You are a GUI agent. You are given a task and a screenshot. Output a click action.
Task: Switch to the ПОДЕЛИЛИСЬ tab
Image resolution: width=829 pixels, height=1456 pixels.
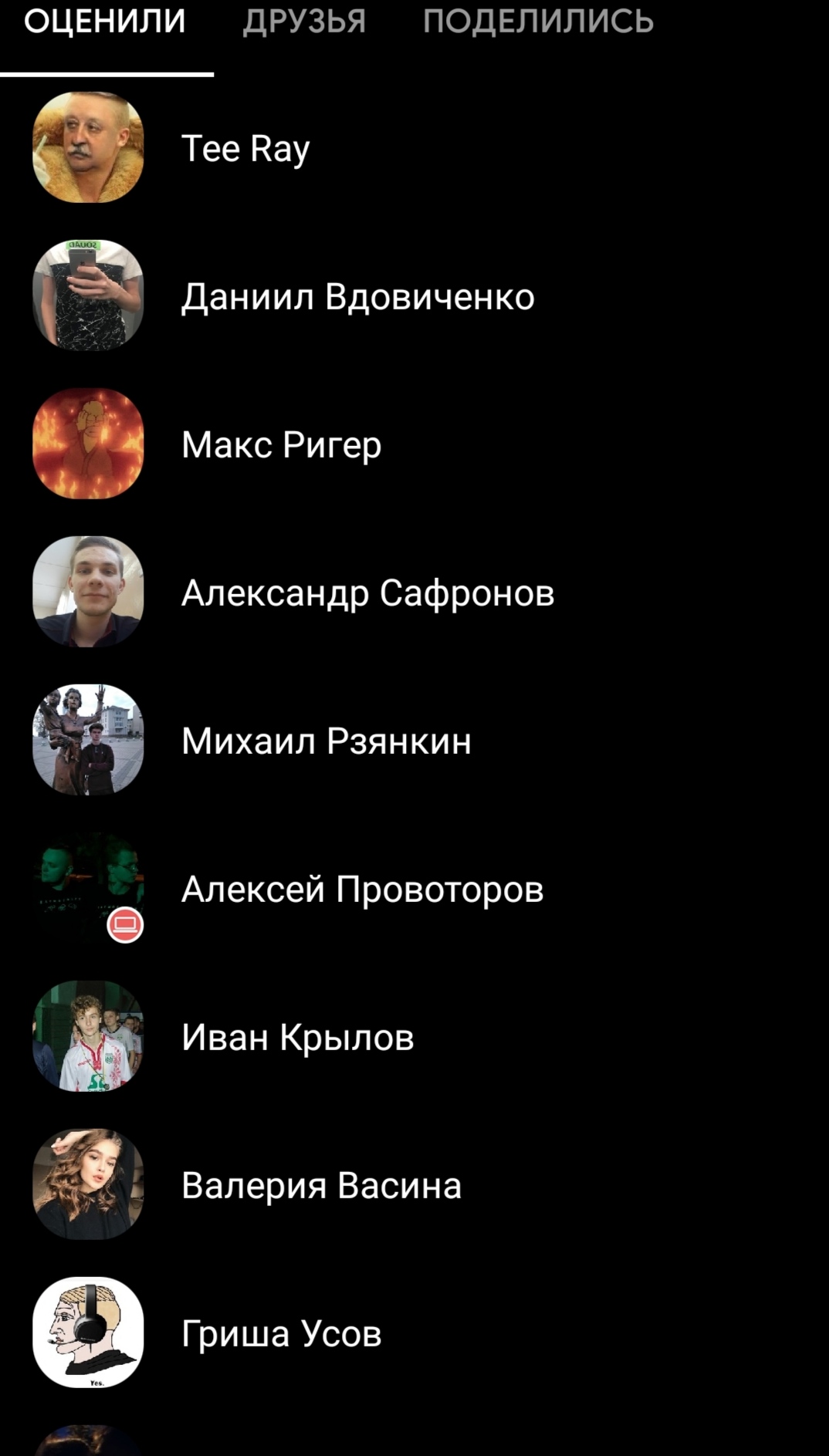(x=538, y=22)
